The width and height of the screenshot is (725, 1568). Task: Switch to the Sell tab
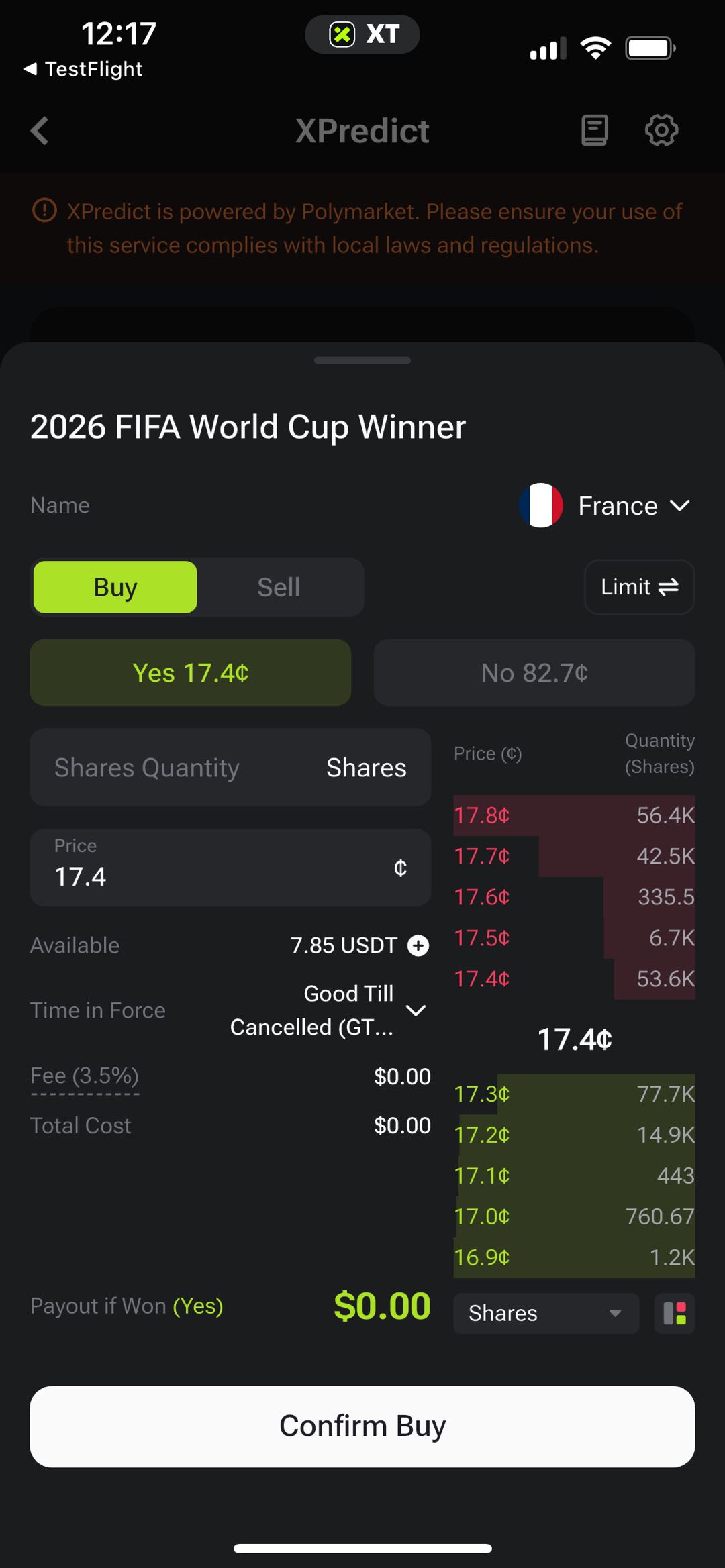pos(279,587)
